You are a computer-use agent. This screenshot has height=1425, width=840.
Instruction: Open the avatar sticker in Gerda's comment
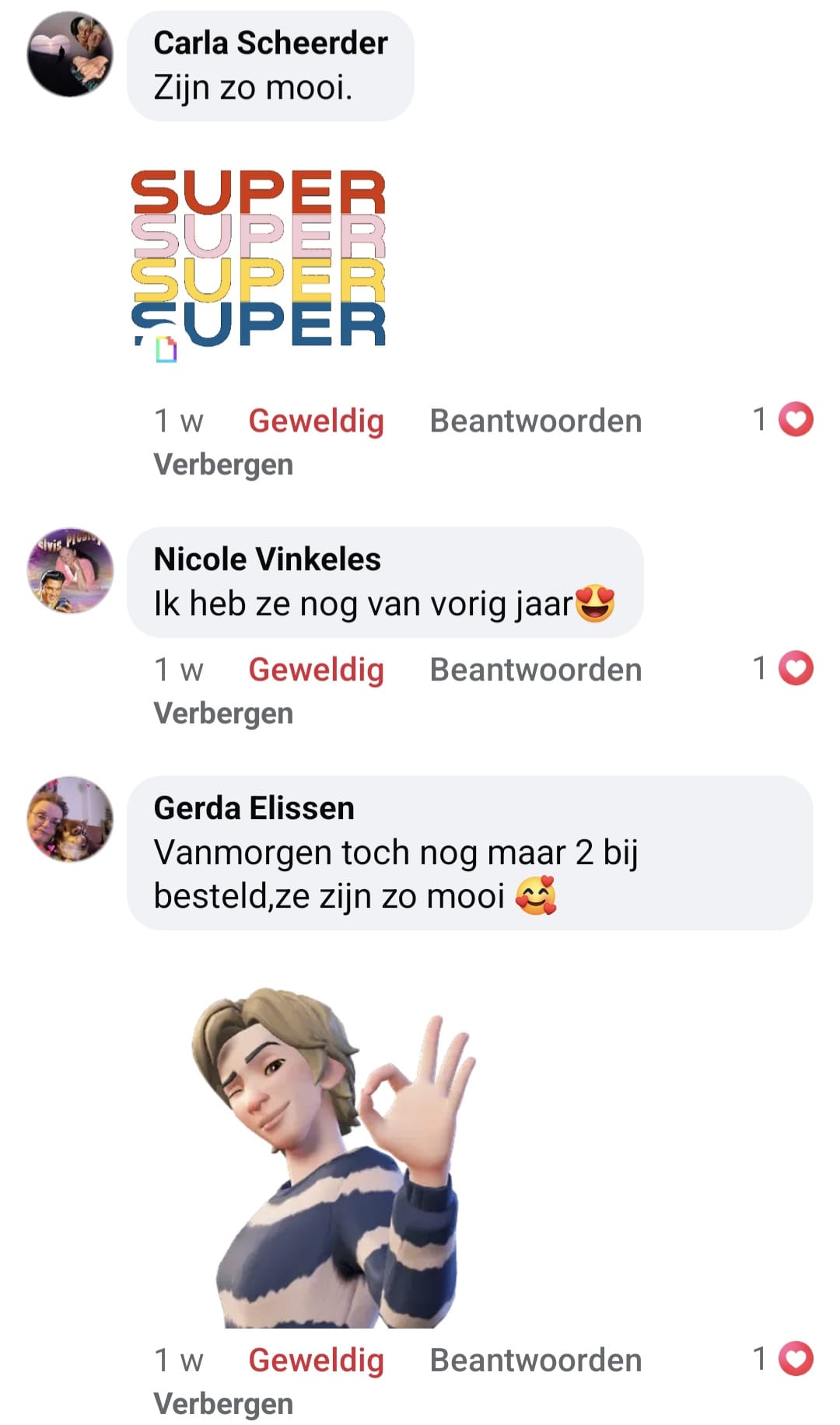(334, 1159)
